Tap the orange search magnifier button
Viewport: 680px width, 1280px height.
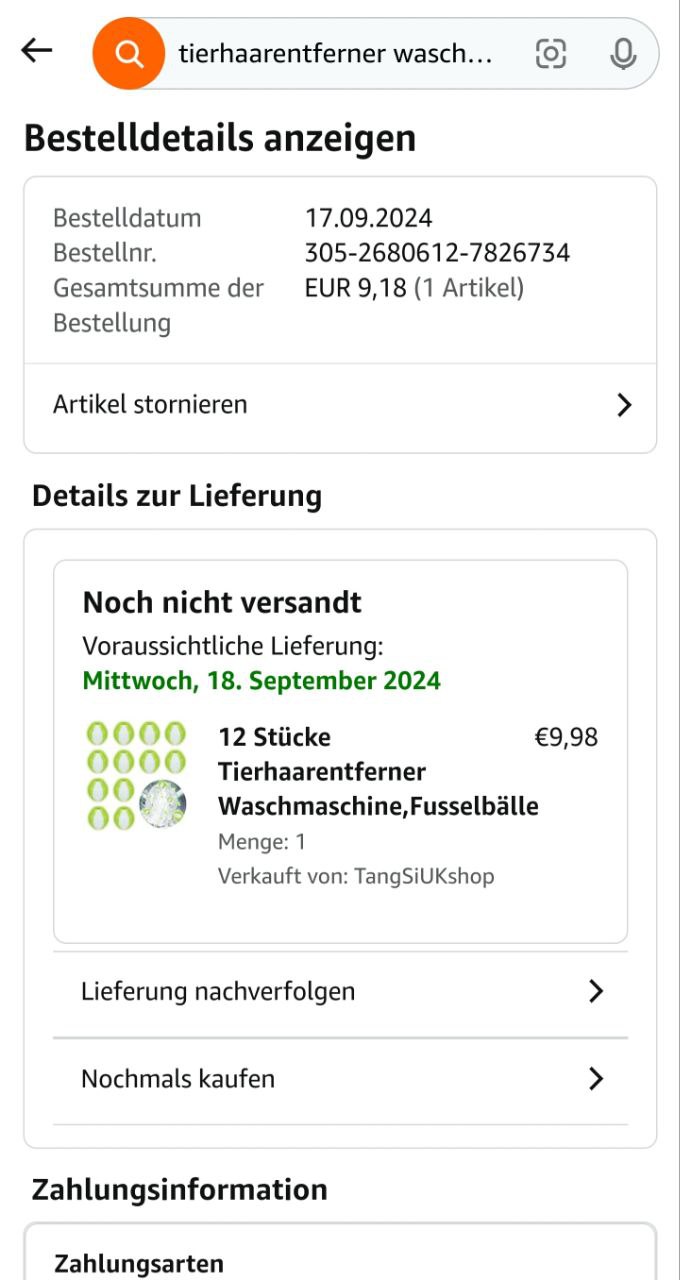point(128,53)
